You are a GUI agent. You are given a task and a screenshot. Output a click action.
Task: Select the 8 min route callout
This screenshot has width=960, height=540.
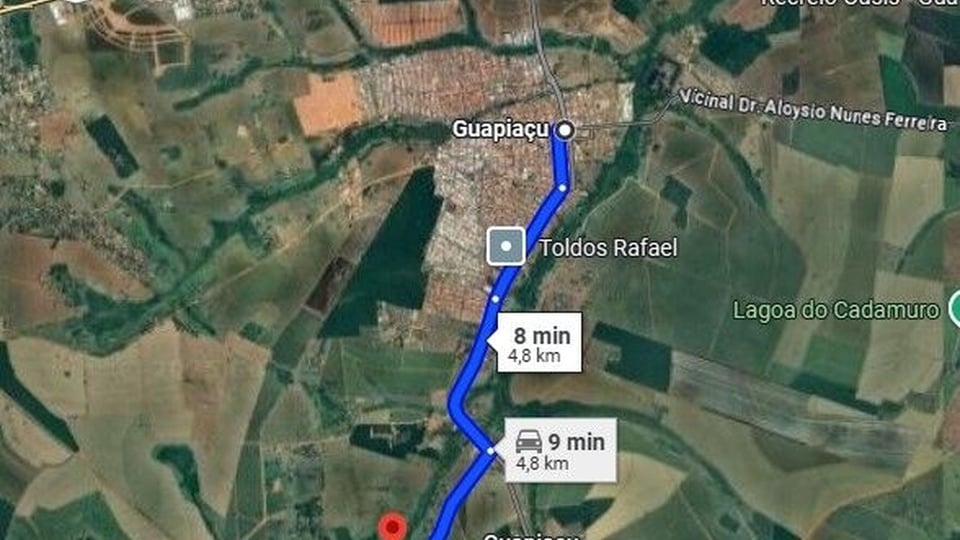pos(539,342)
